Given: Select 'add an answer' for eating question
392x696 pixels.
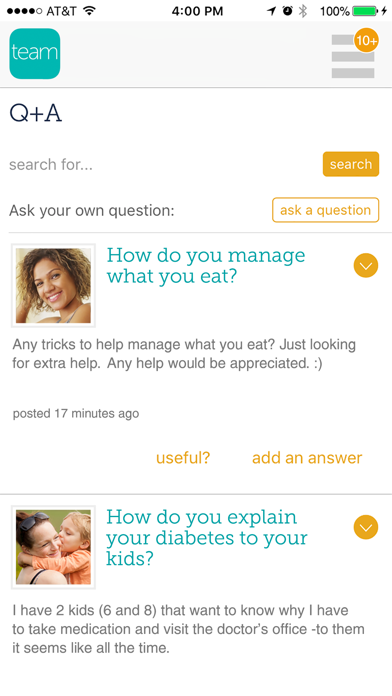Looking at the screenshot, I should click(307, 458).
